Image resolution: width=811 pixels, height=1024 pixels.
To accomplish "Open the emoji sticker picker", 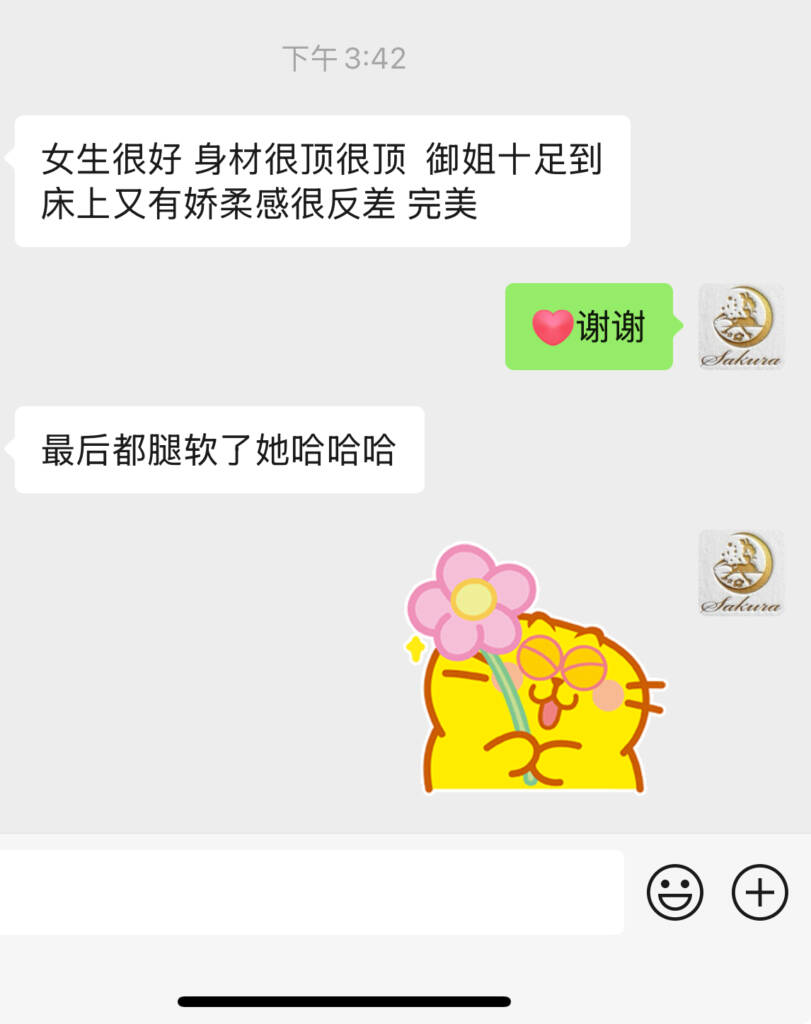I will pyautogui.click(x=675, y=892).
